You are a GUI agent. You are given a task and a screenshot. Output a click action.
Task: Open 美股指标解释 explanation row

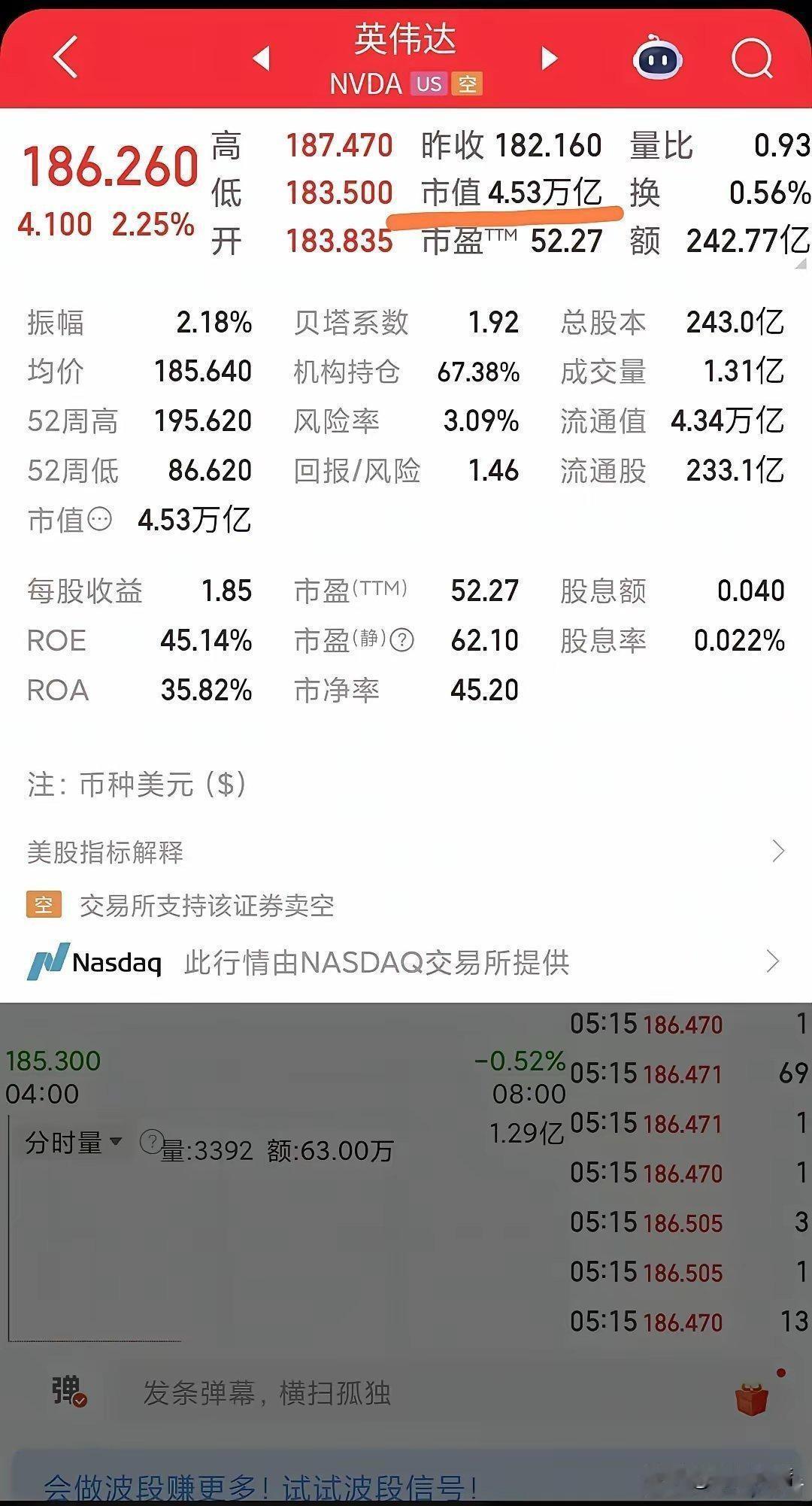coord(406,852)
